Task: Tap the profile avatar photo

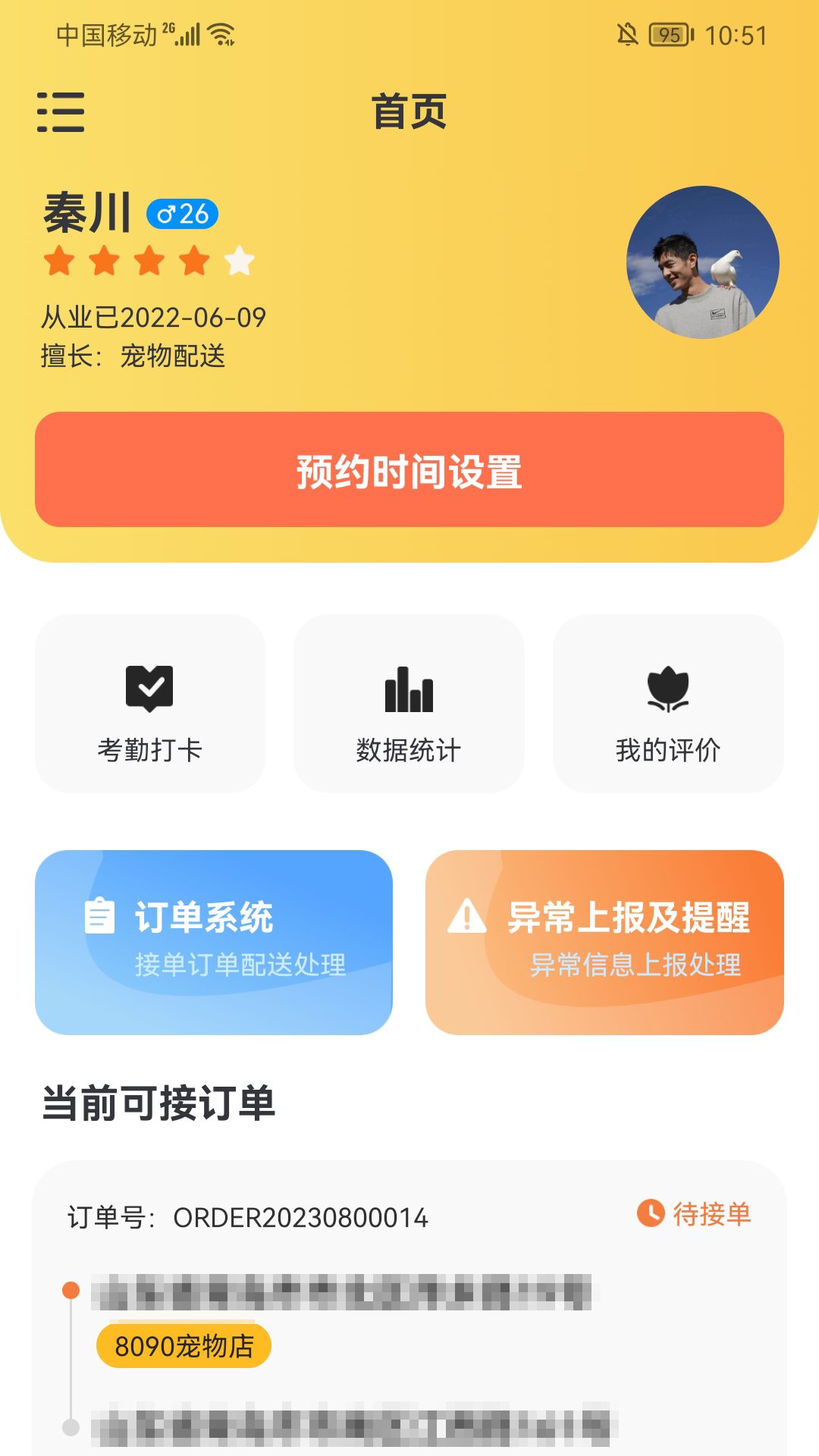Action: [702, 262]
